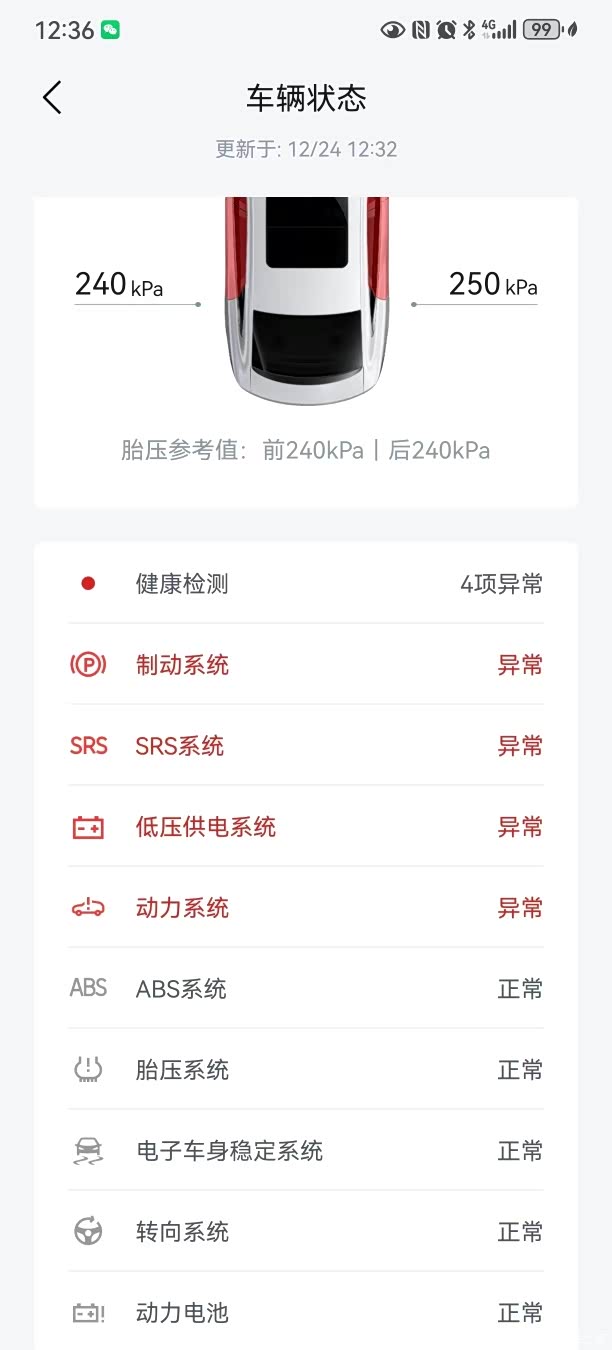
Task: Go back from the 车辆状态 page
Action: [x=53, y=98]
